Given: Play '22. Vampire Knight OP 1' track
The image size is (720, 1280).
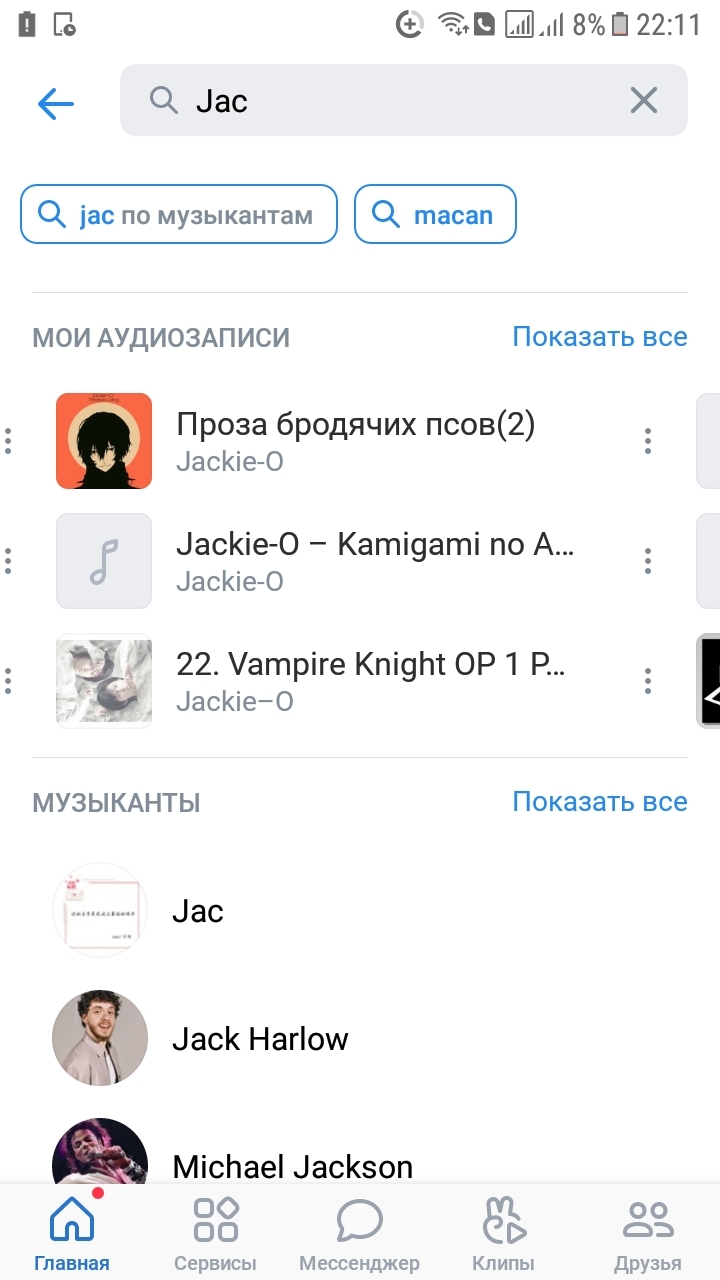Looking at the screenshot, I should point(370,681).
